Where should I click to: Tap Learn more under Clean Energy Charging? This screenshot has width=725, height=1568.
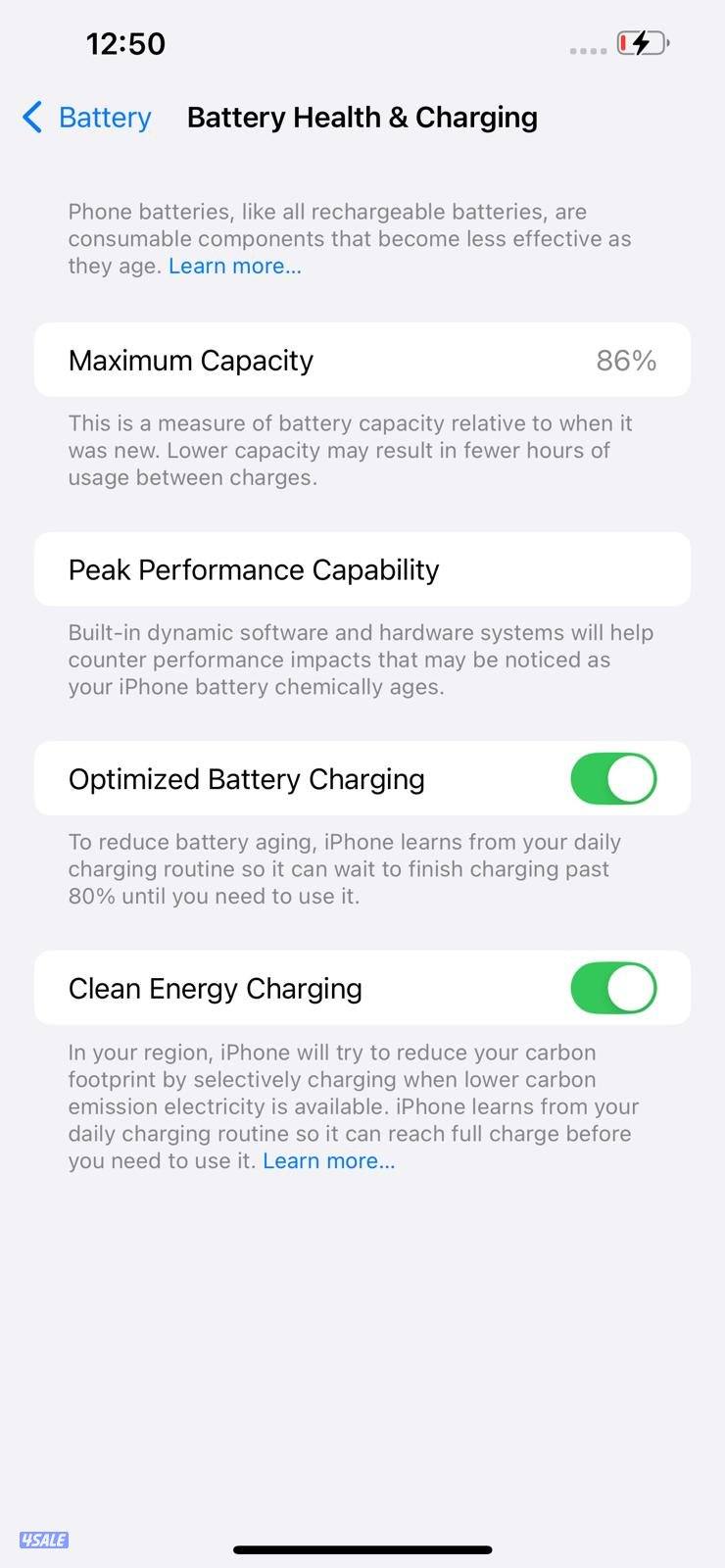click(329, 1160)
